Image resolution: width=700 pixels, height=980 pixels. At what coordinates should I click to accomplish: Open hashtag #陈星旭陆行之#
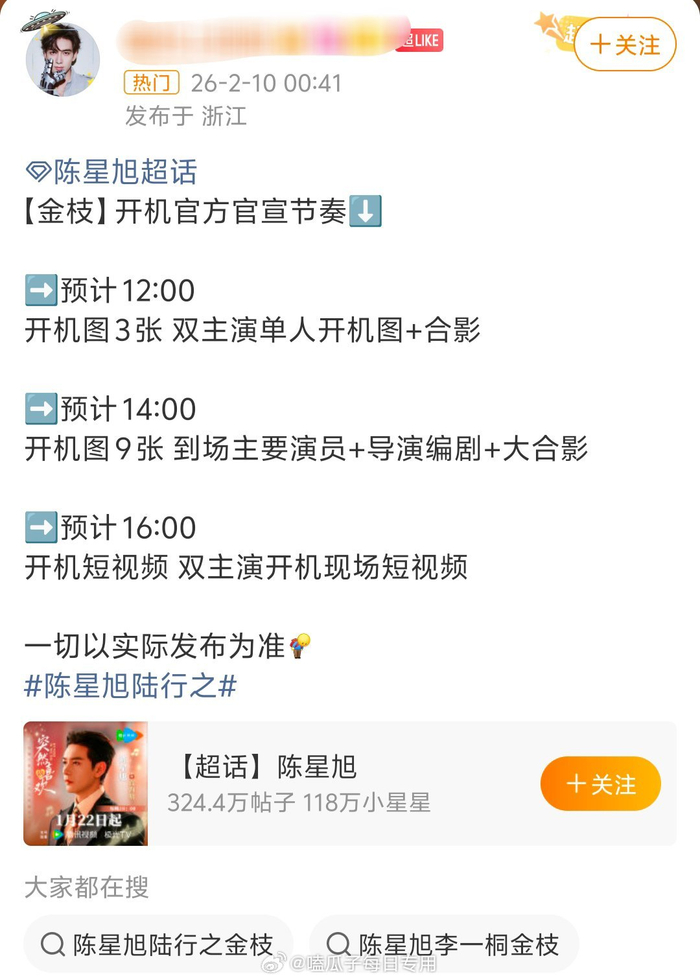pyautogui.click(x=130, y=686)
